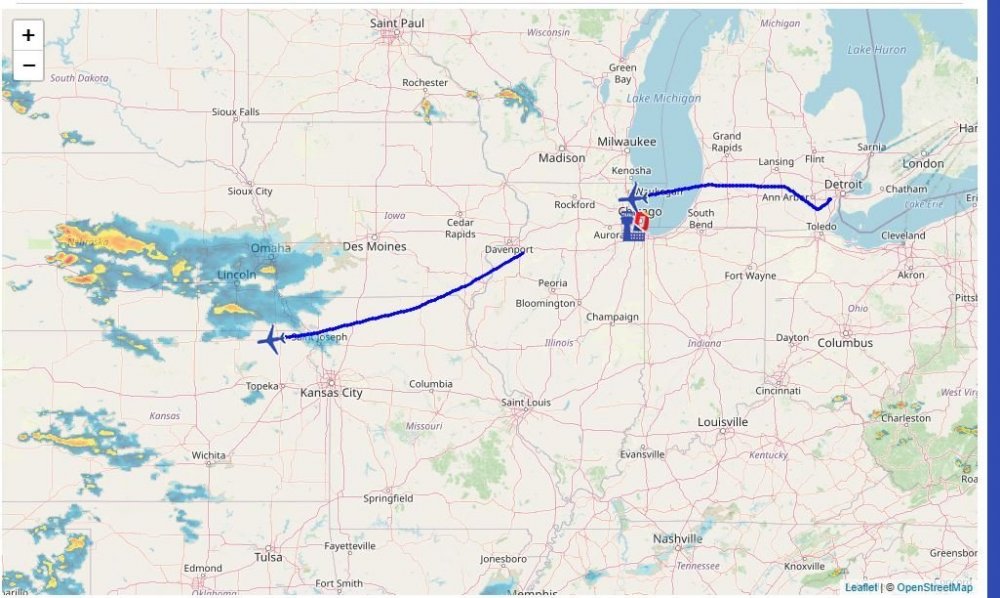The height and width of the screenshot is (598, 1000).
Task: Open the OpenStreetMap attribution link
Action: [934, 588]
